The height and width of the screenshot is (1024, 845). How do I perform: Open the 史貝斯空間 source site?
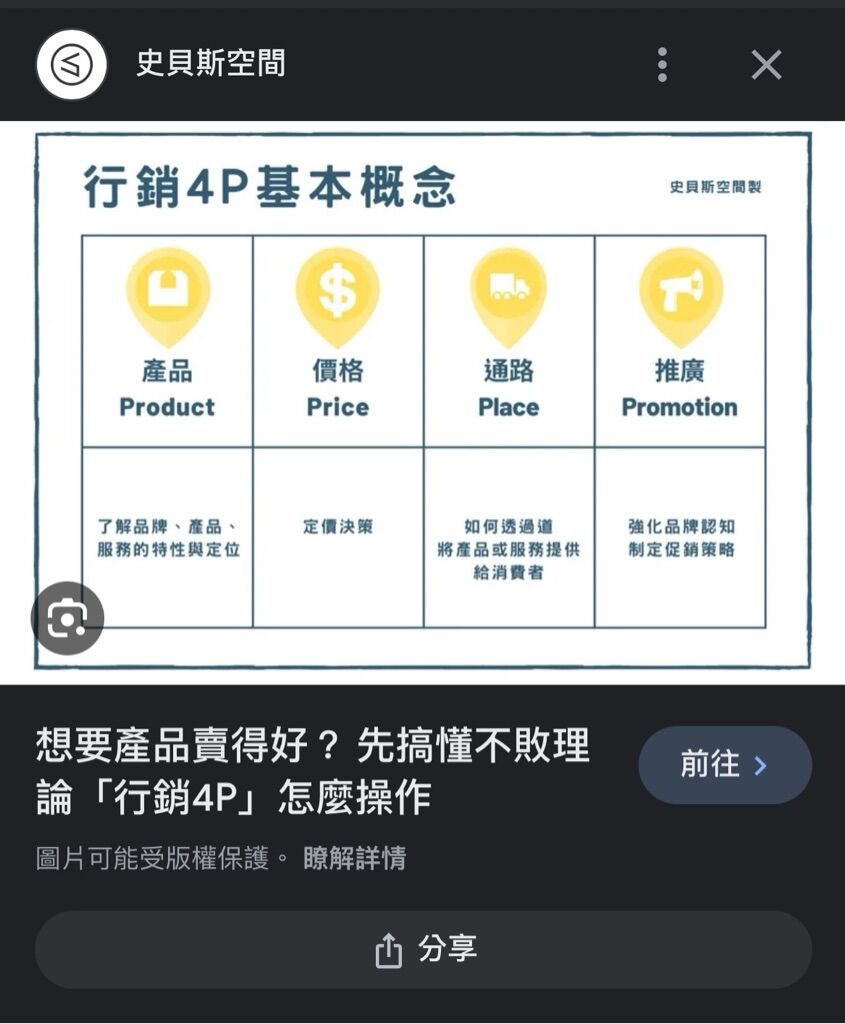(210, 64)
